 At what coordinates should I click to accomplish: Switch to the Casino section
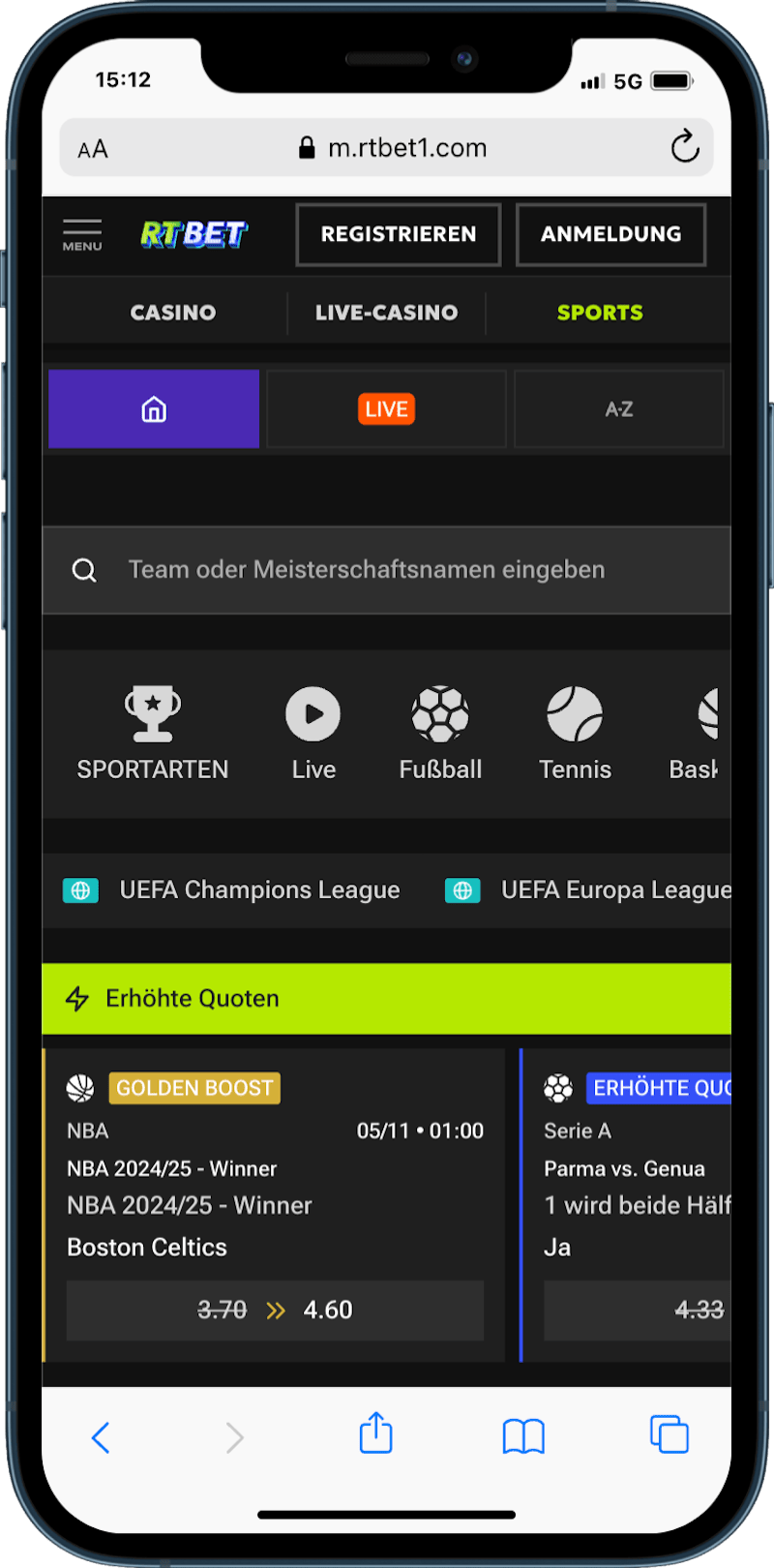(x=173, y=313)
